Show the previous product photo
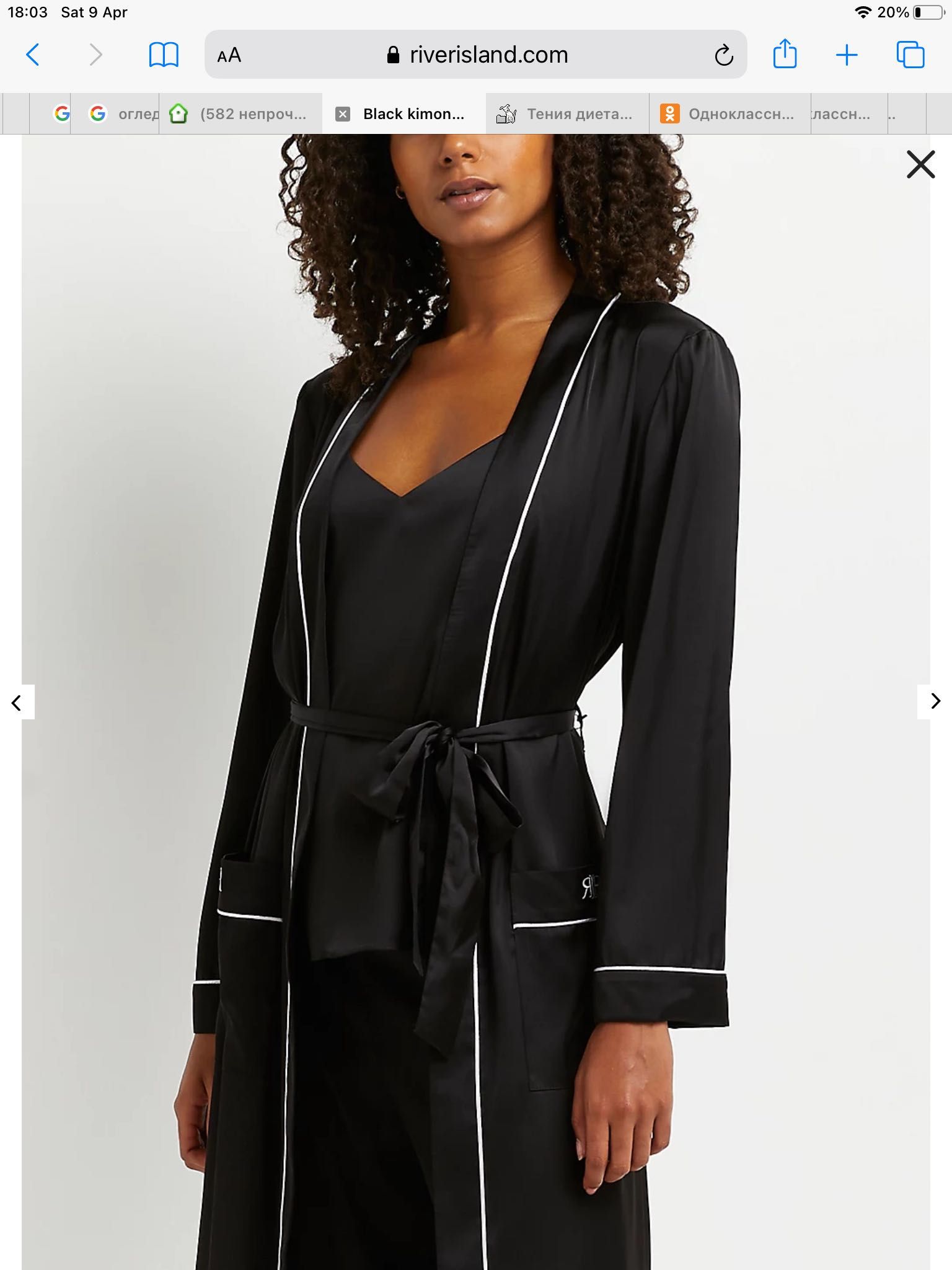 pyautogui.click(x=17, y=702)
